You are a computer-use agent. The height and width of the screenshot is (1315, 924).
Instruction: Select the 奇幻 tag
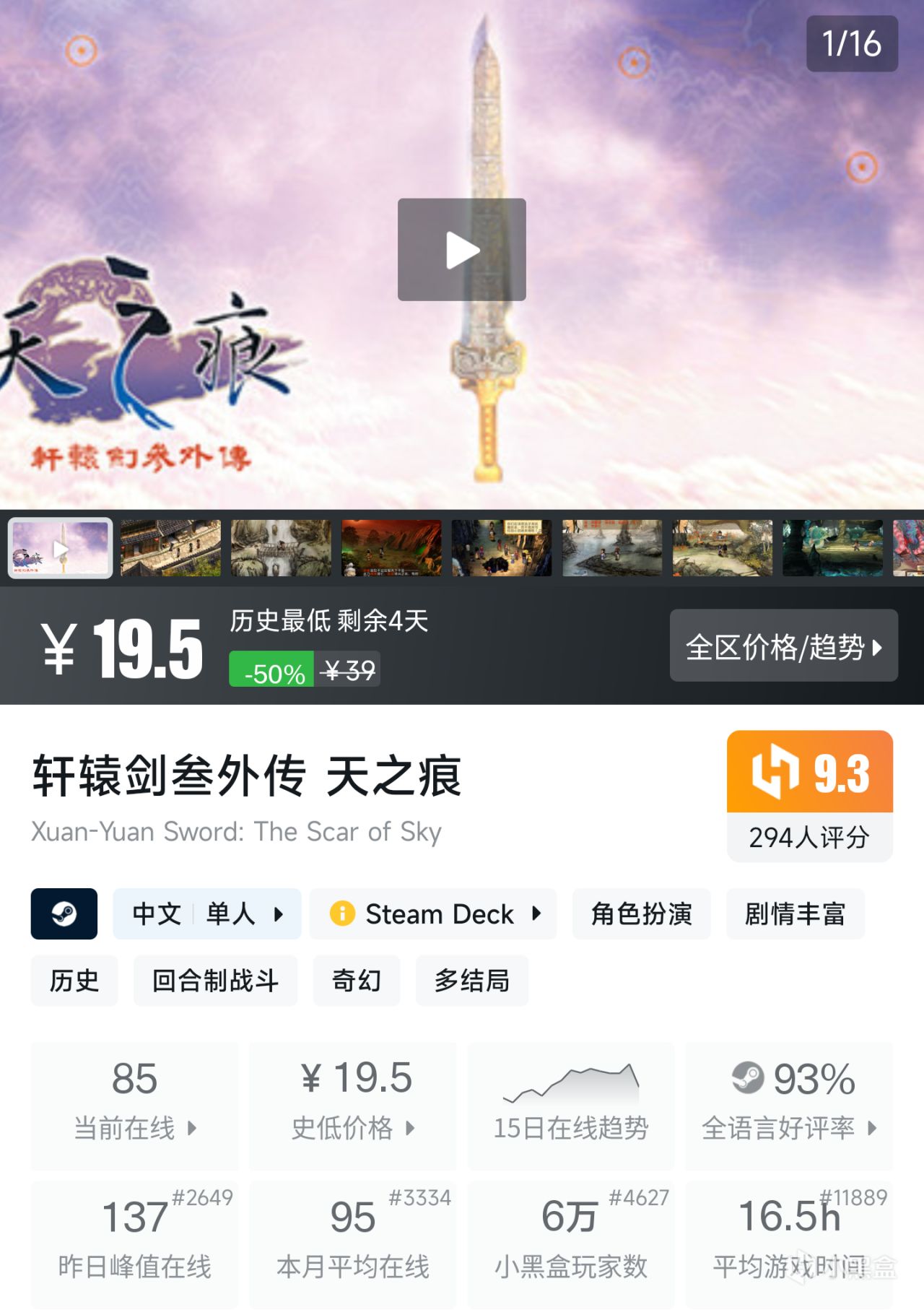tap(356, 980)
